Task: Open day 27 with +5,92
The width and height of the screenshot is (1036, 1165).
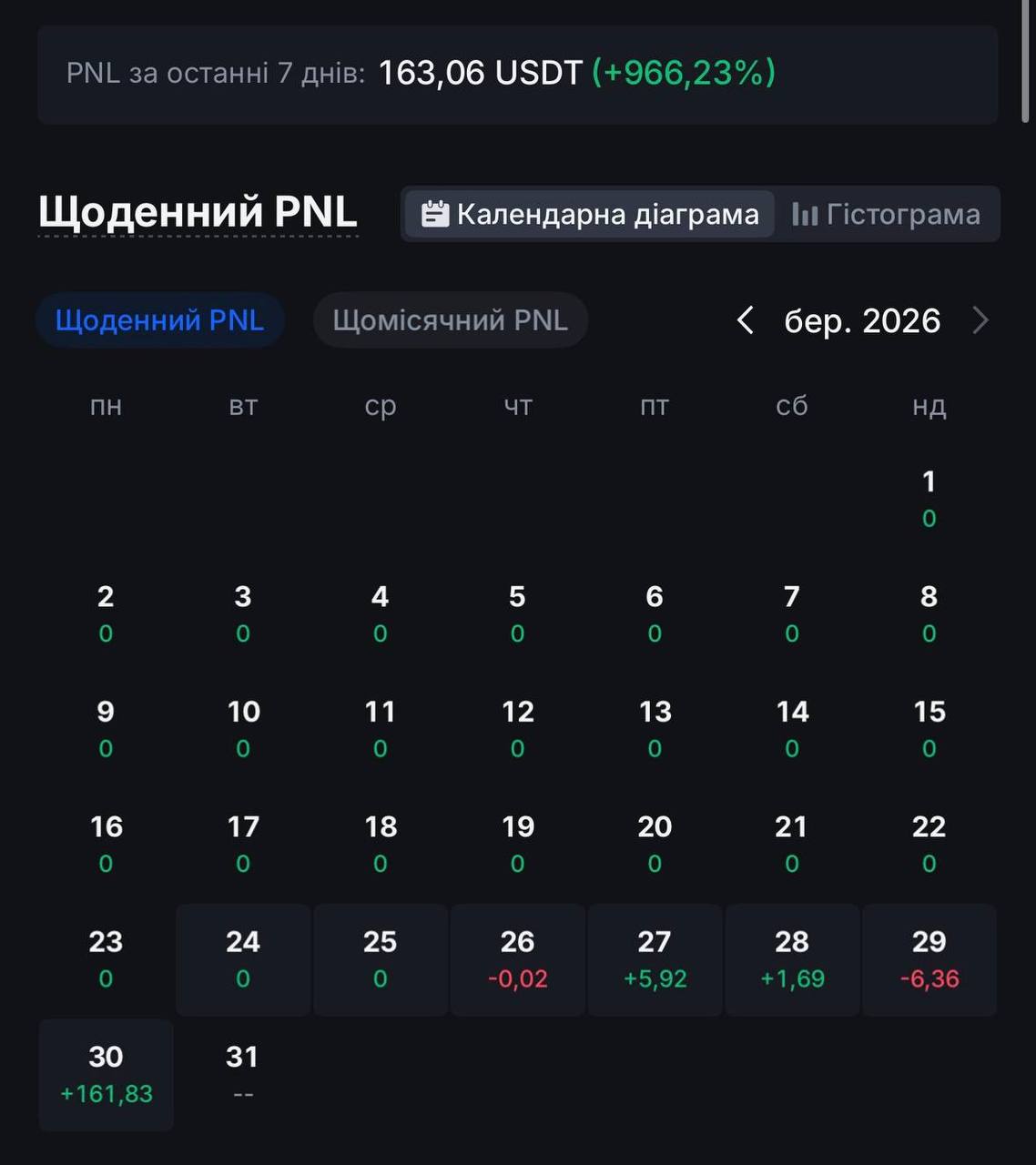Action: click(655, 960)
